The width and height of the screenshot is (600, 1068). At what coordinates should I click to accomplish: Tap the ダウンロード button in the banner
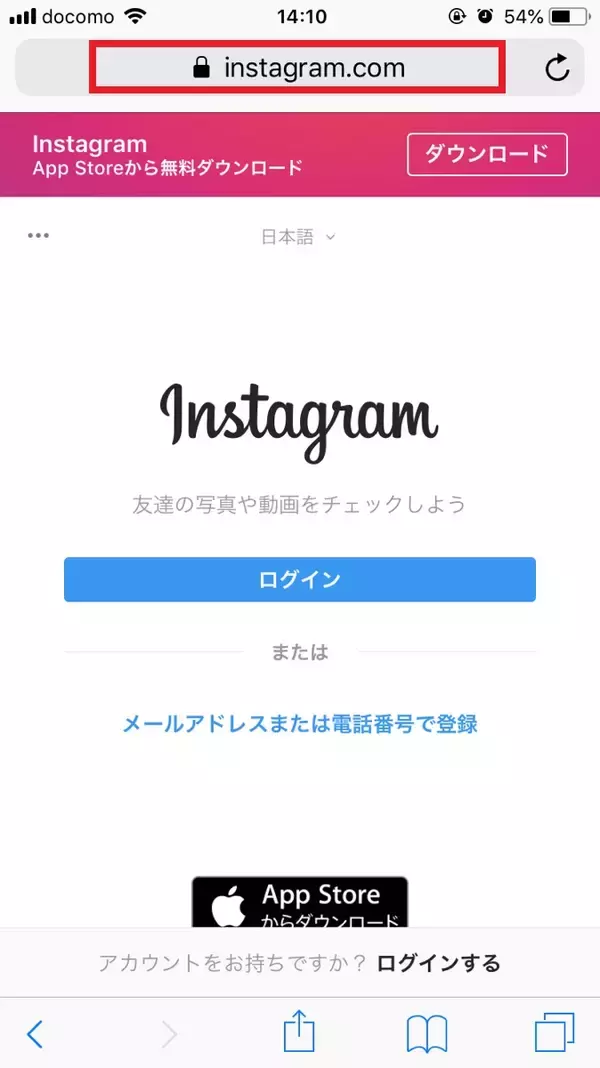pos(487,154)
